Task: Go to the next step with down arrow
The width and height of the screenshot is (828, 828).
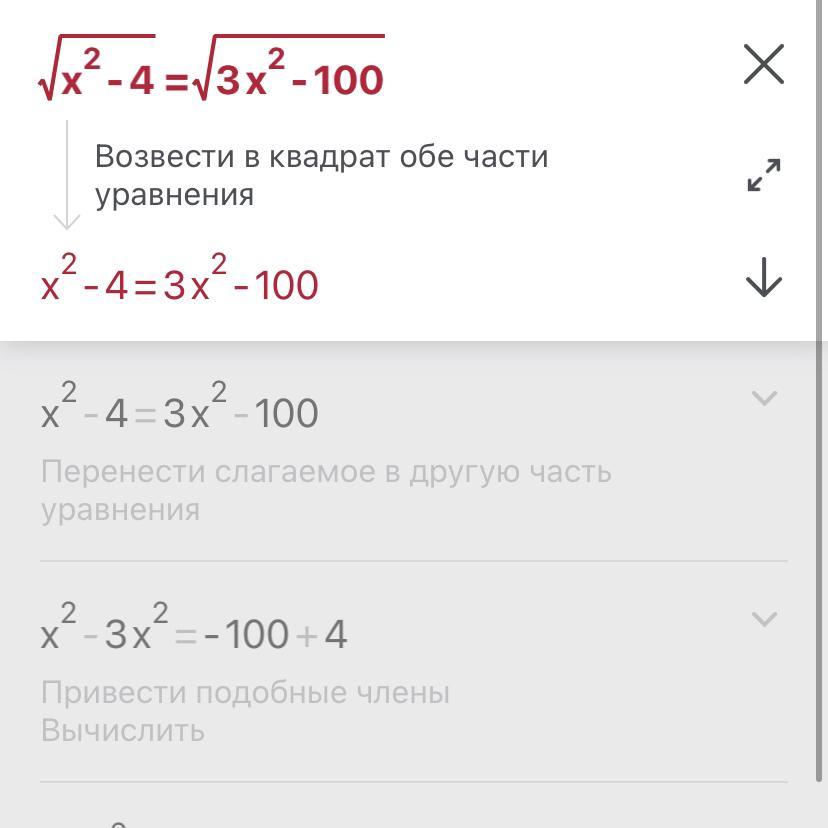Action: coord(764,278)
